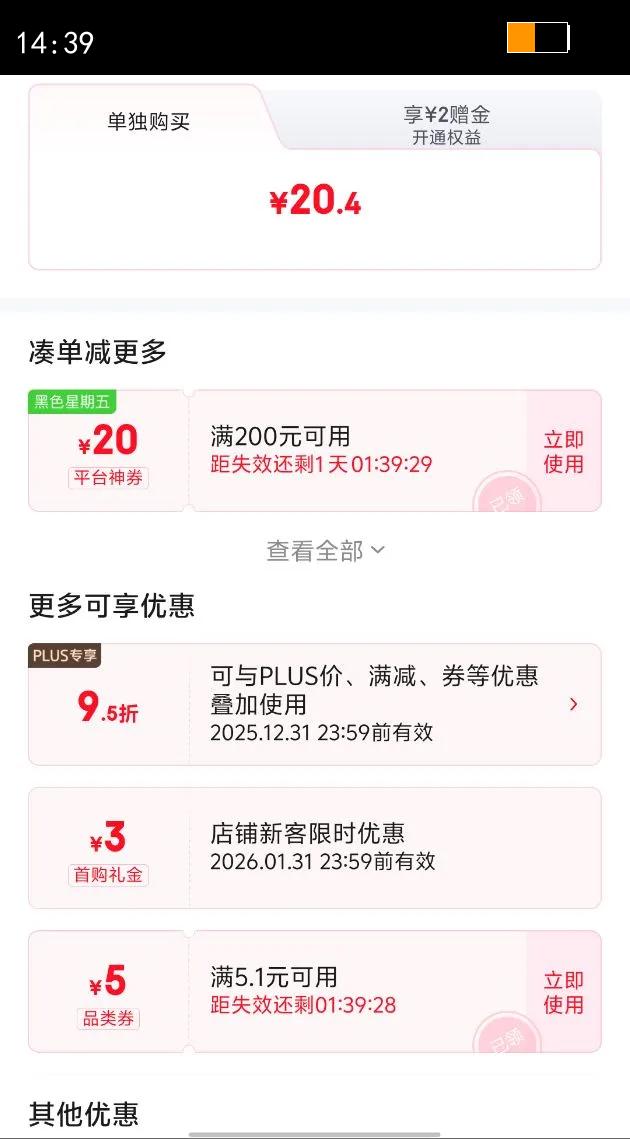Tap 立即使用 on the ¥20 平台神券 coupon
The image size is (630, 1139).
[x=563, y=452]
